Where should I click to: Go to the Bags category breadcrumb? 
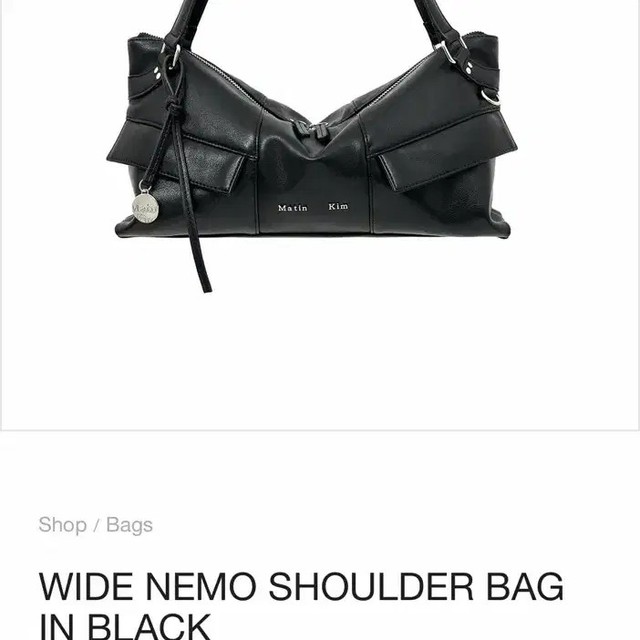tap(129, 525)
